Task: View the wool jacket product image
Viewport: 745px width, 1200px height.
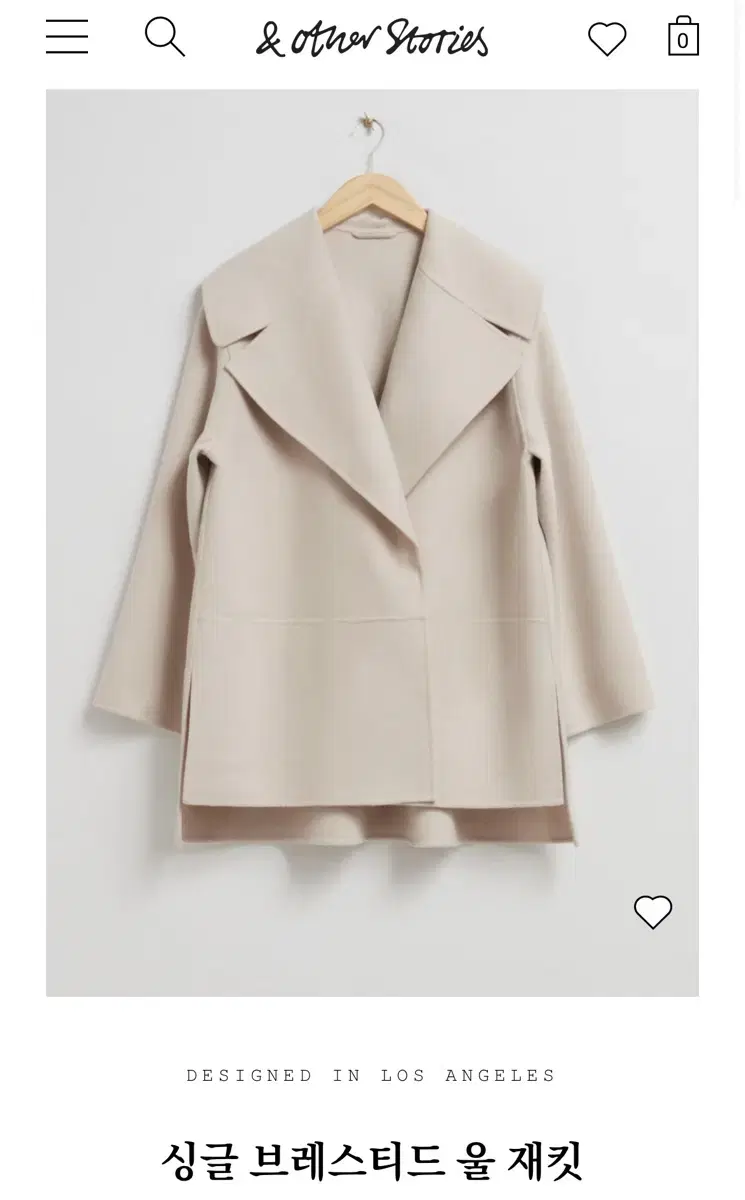Action: [372, 543]
